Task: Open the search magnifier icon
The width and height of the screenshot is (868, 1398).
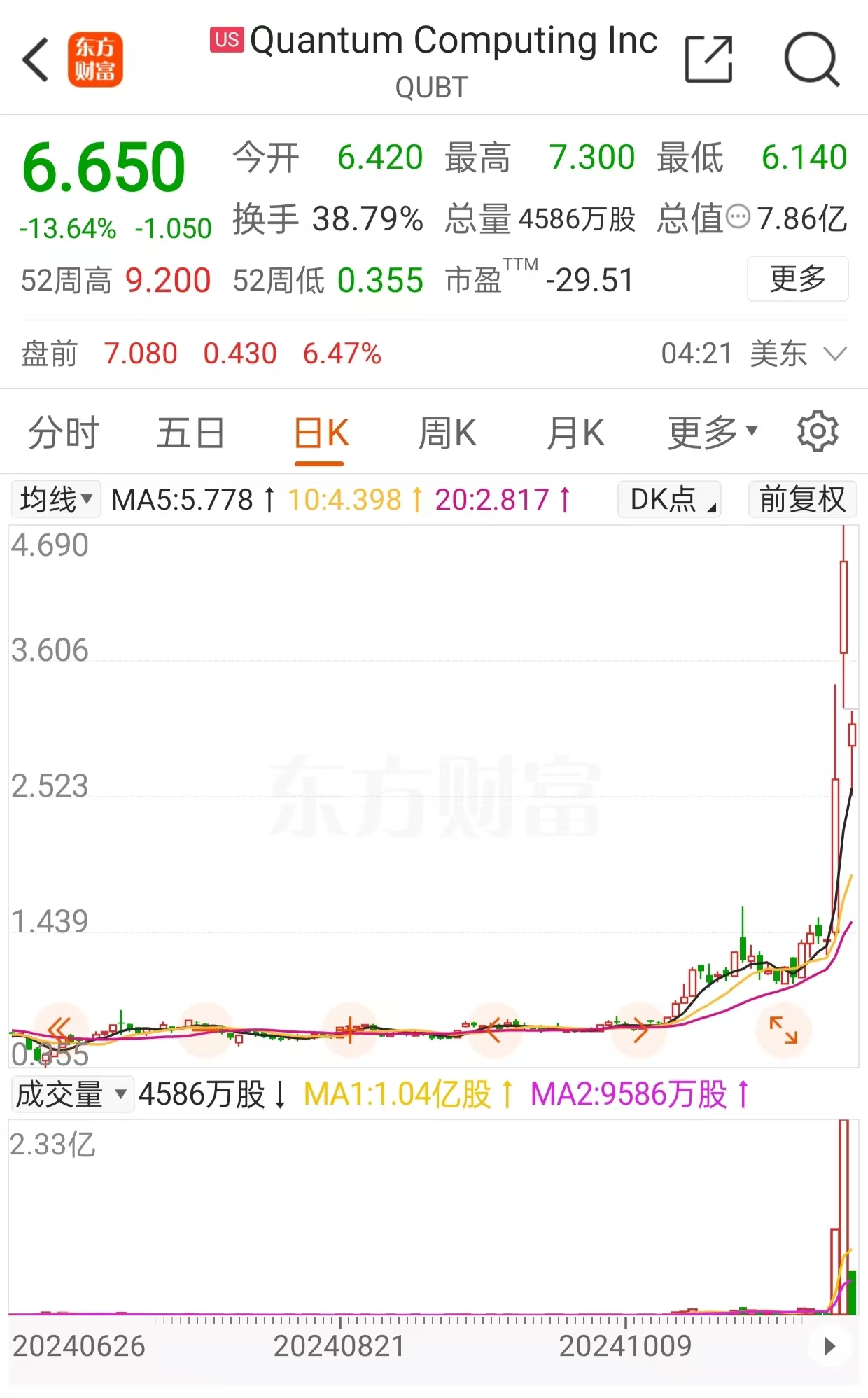Action: point(812,59)
